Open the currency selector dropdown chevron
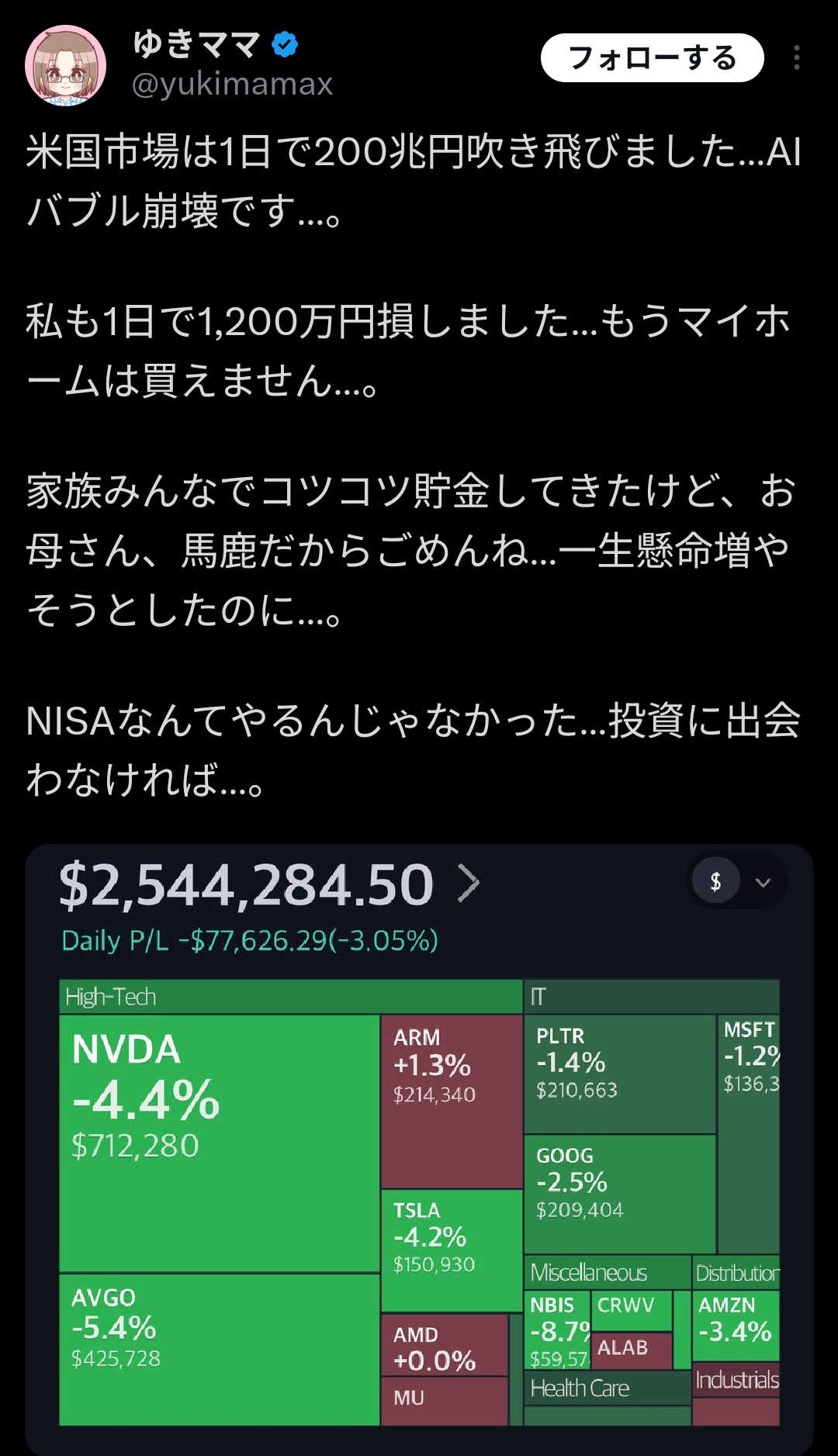 (764, 881)
